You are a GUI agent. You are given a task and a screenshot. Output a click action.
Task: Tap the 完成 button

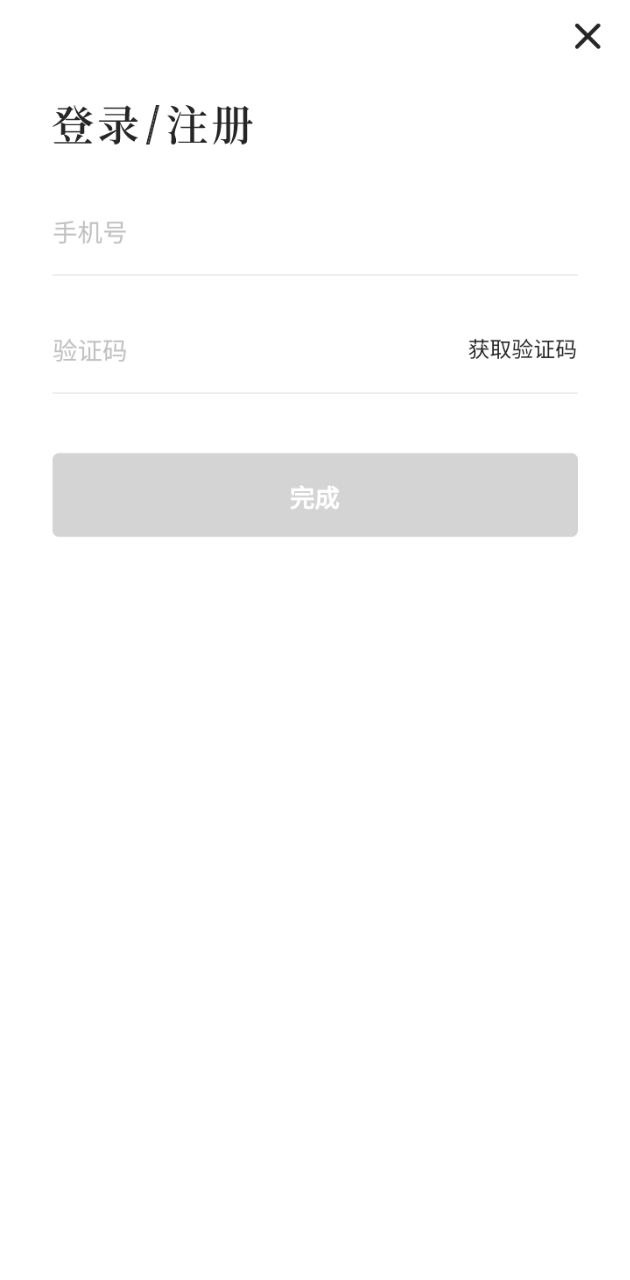coord(315,495)
